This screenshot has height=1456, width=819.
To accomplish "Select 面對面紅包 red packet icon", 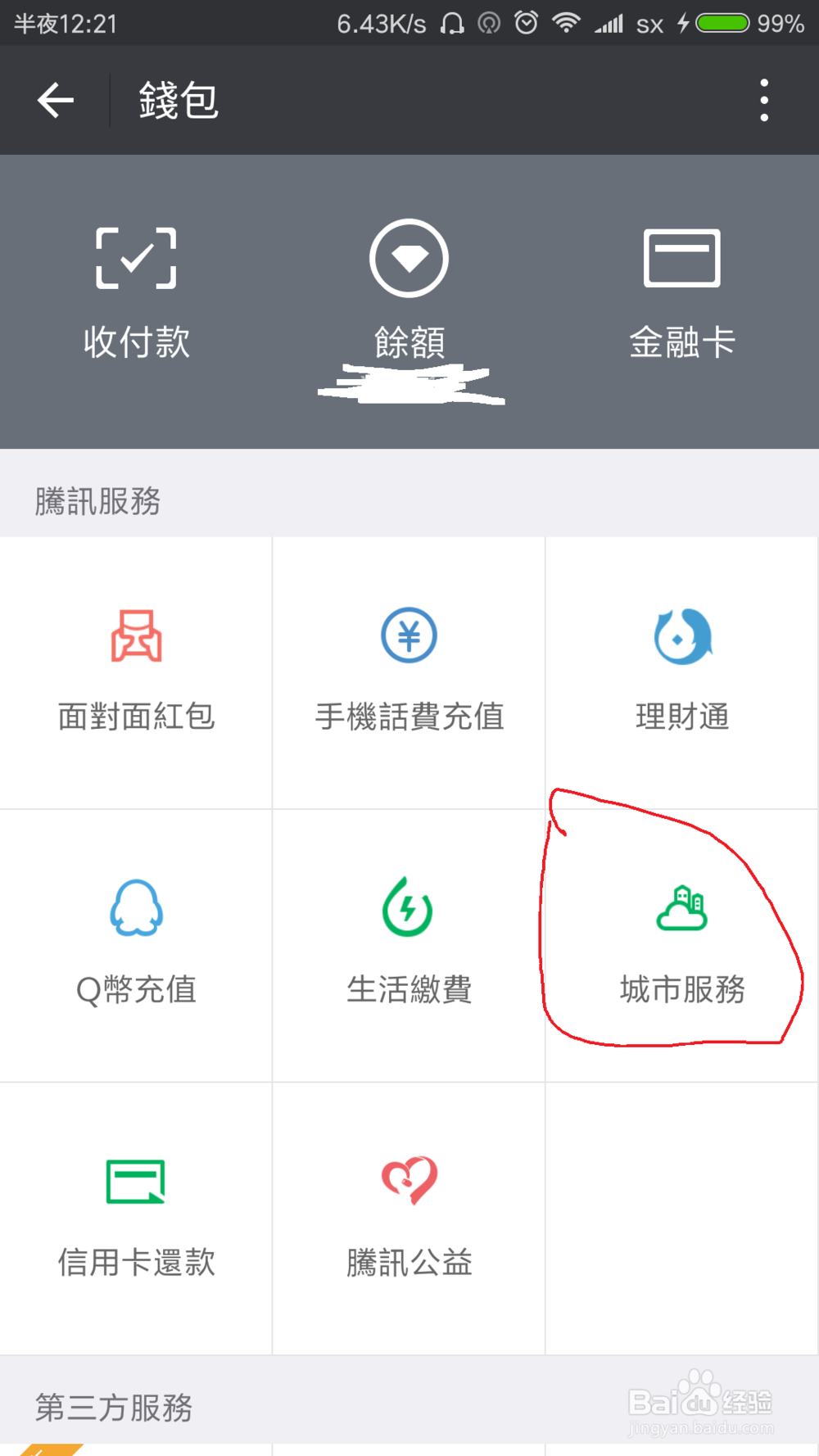I will [136, 671].
